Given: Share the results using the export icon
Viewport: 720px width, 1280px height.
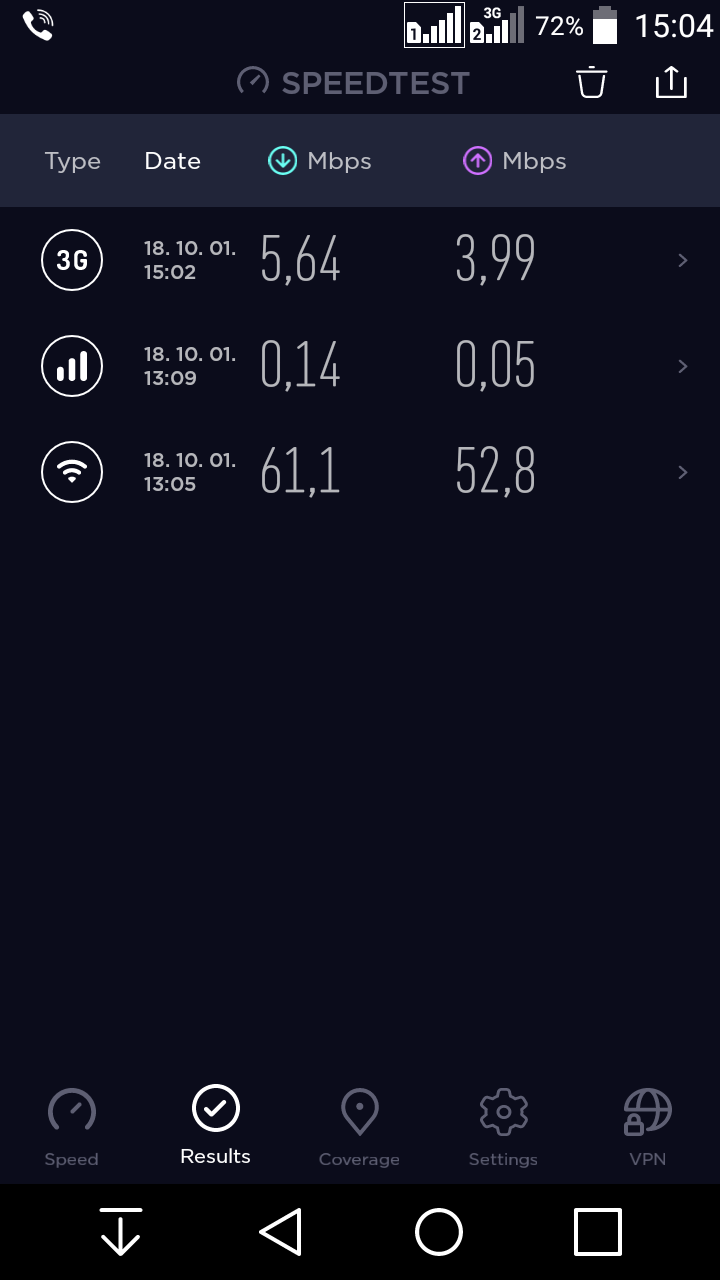Looking at the screenshot, I should point(671,82).
